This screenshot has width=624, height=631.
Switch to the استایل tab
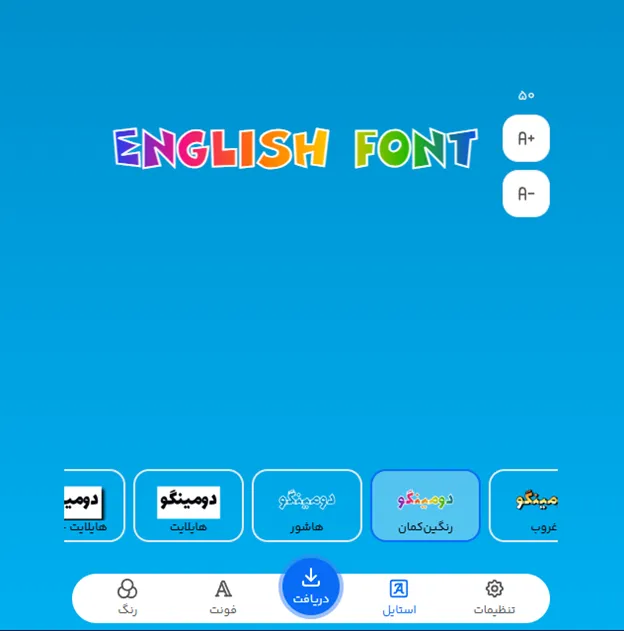[x=399, y=597]
